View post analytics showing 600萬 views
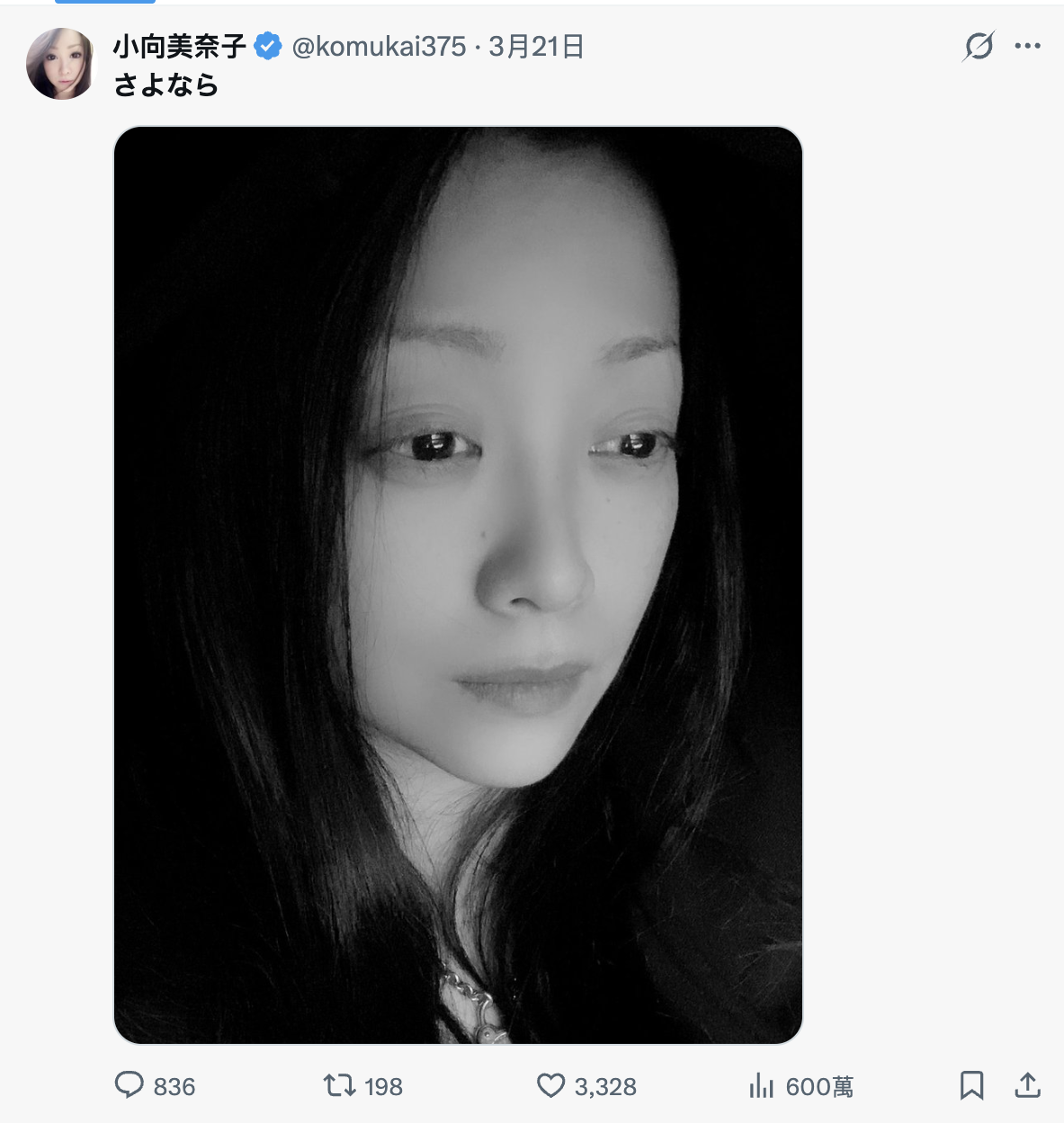 [x=761, y=1086]
